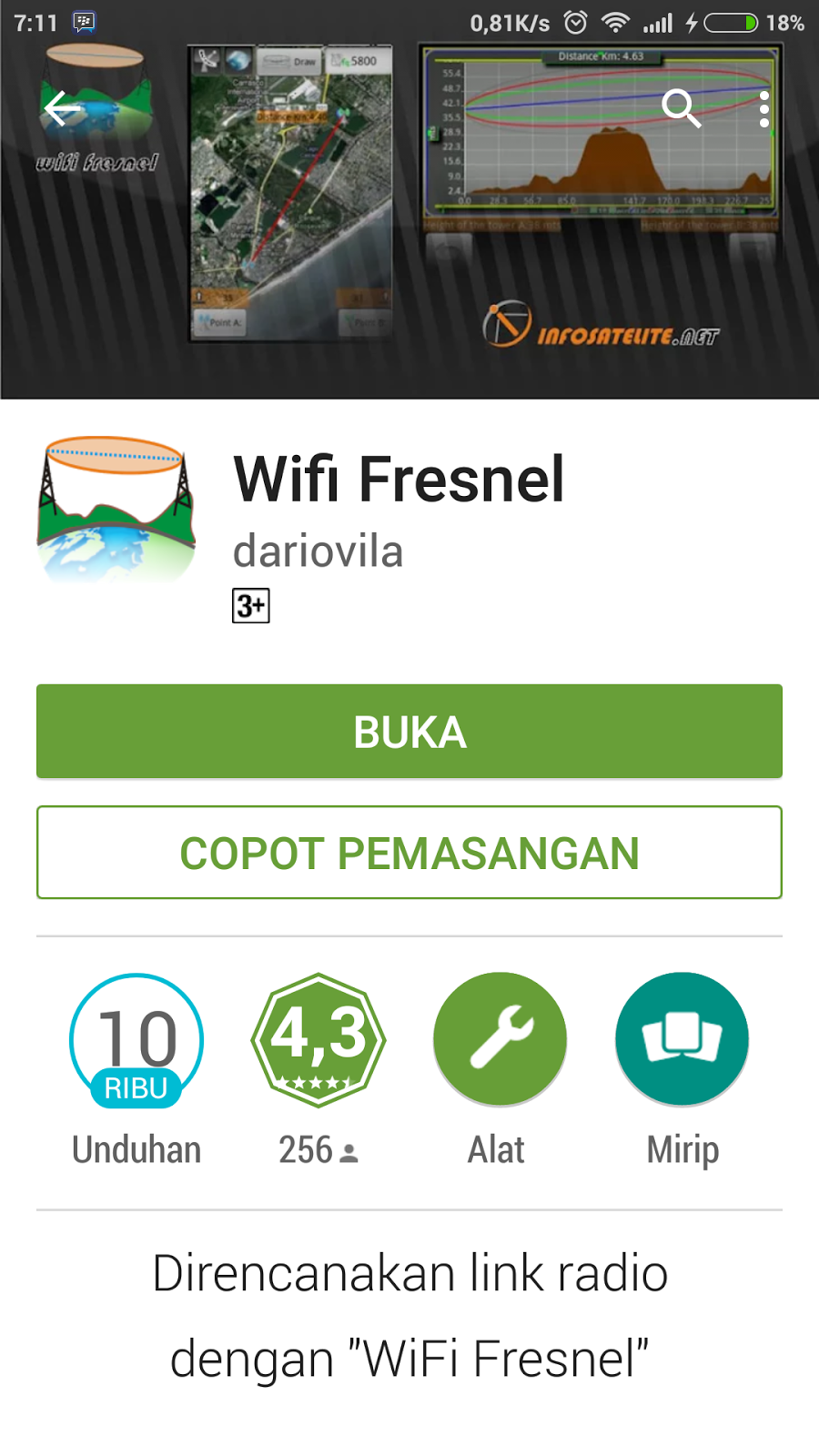The width and height of the screenshot is (819, 1456).
Task: Go back using the arrow icon
Action: (x=62, y=109)
